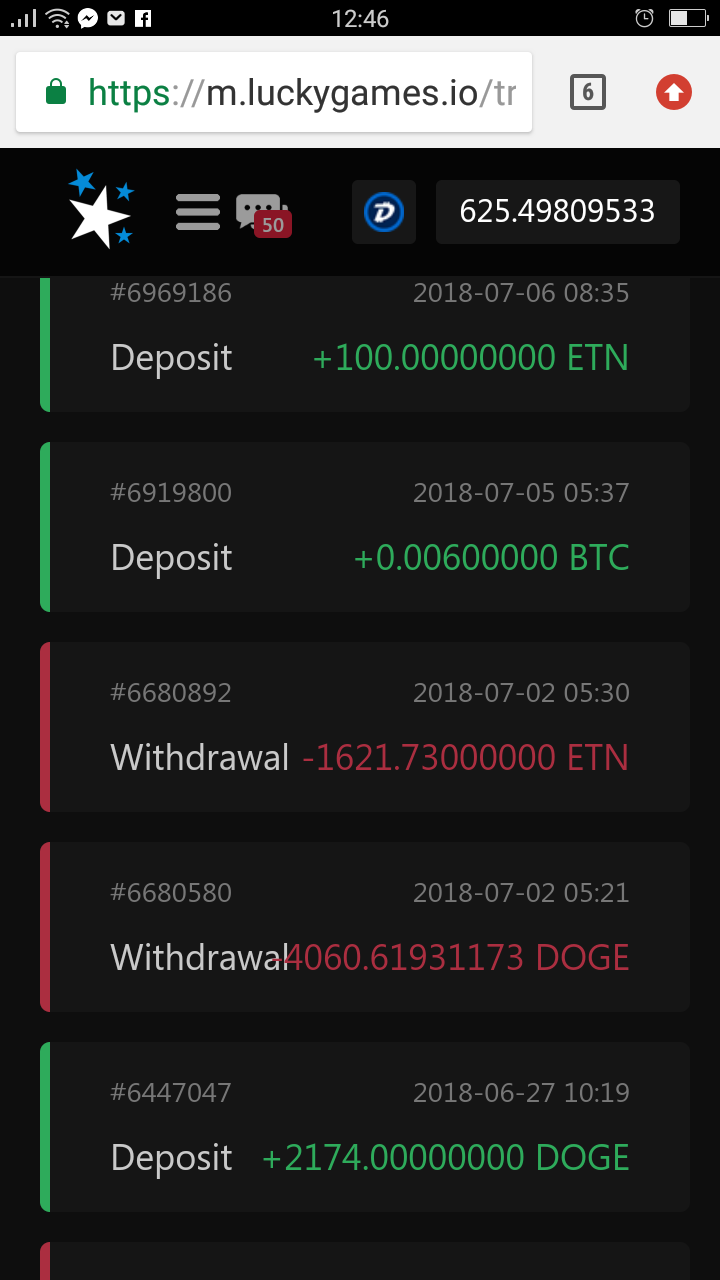
Task: Open the hamburger menu
Action: [198, 212]
